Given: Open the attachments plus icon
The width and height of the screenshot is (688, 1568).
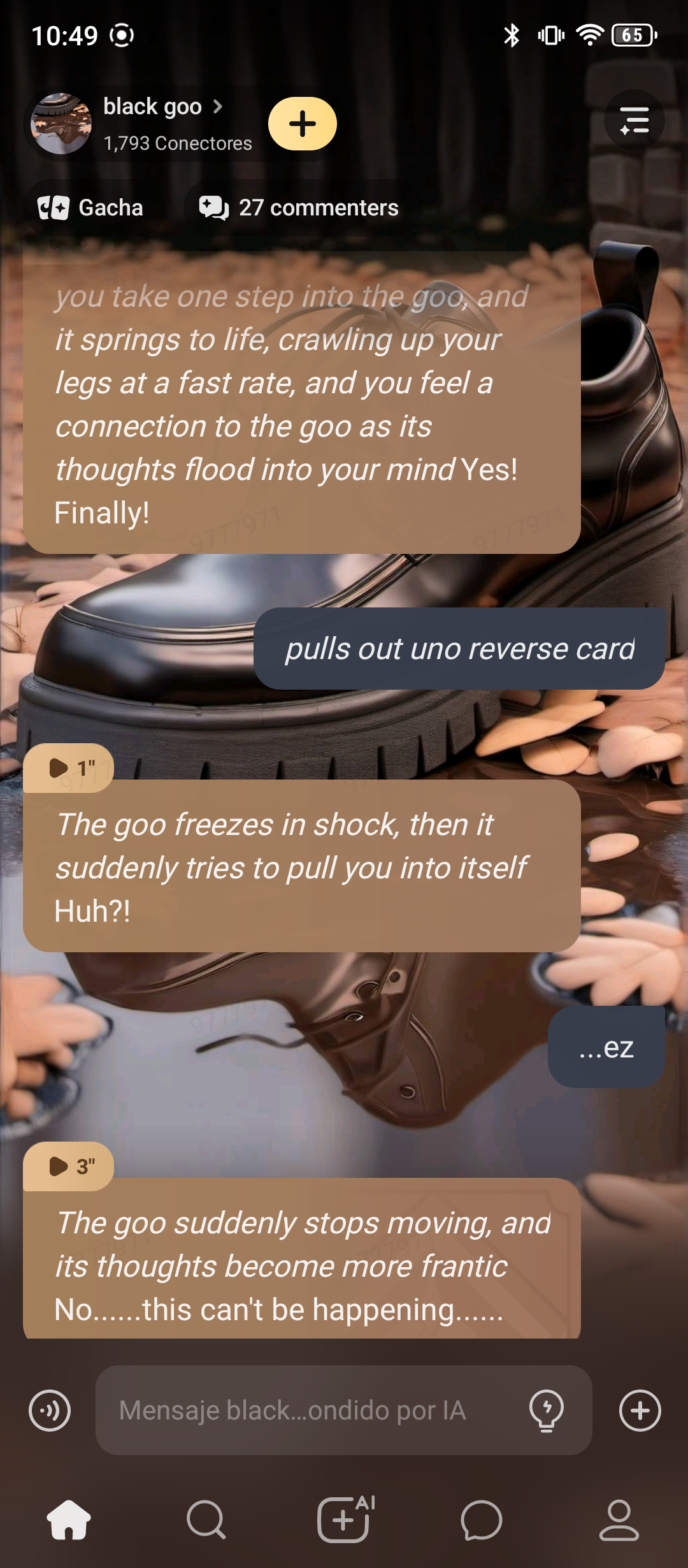Looking at the screenshot, I should pos(640,1411).
